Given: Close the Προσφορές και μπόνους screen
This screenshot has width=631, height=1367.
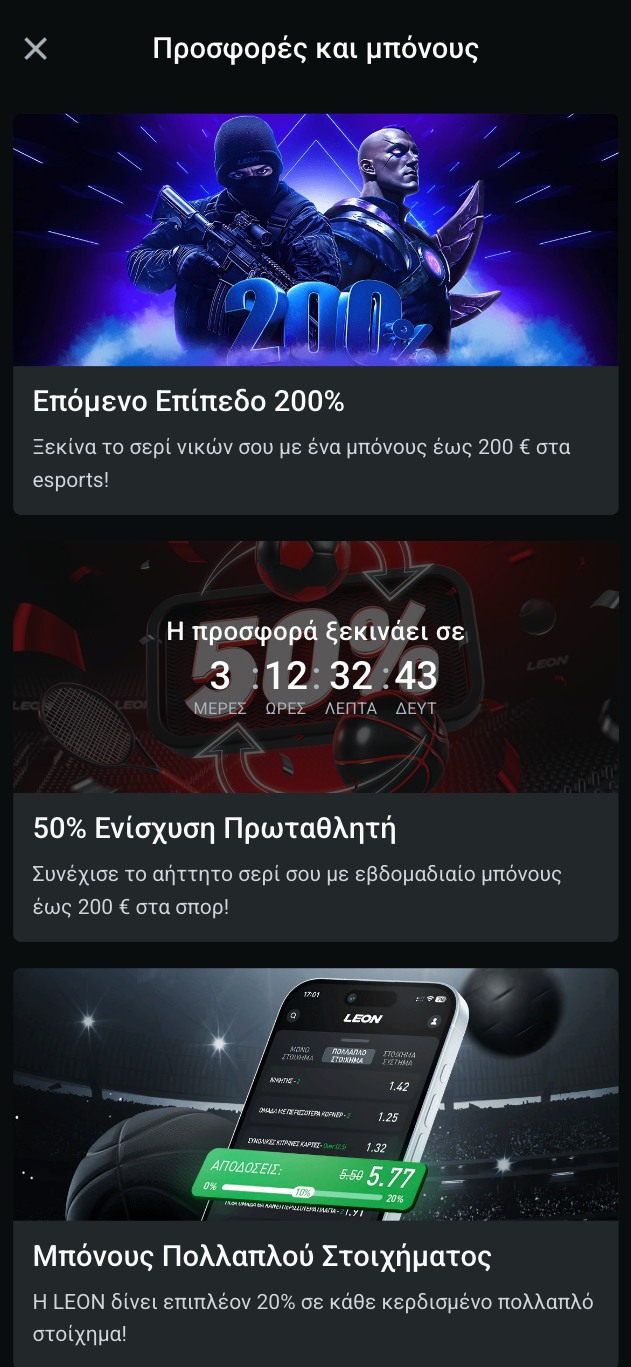Looking at the screenshot, I should point(35,48).
